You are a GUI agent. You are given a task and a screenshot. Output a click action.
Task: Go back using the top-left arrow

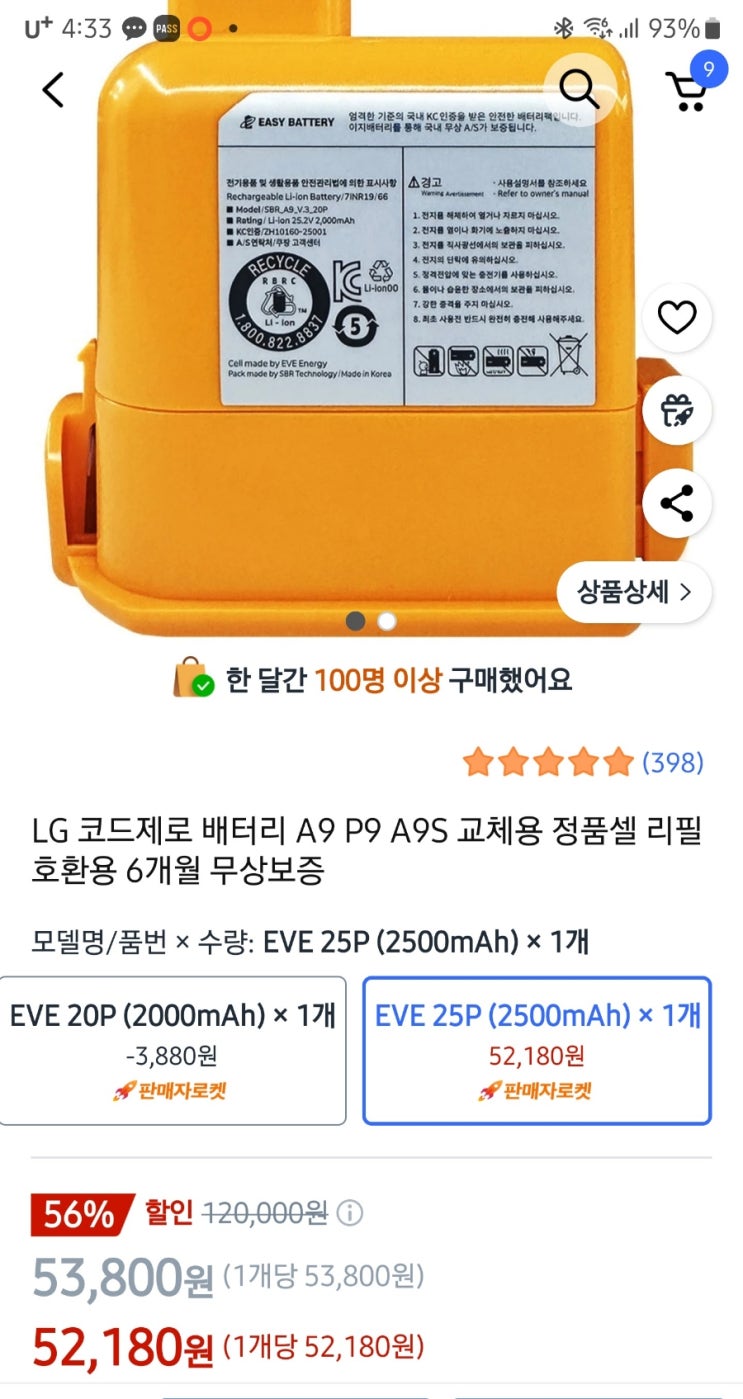point(53,89)
